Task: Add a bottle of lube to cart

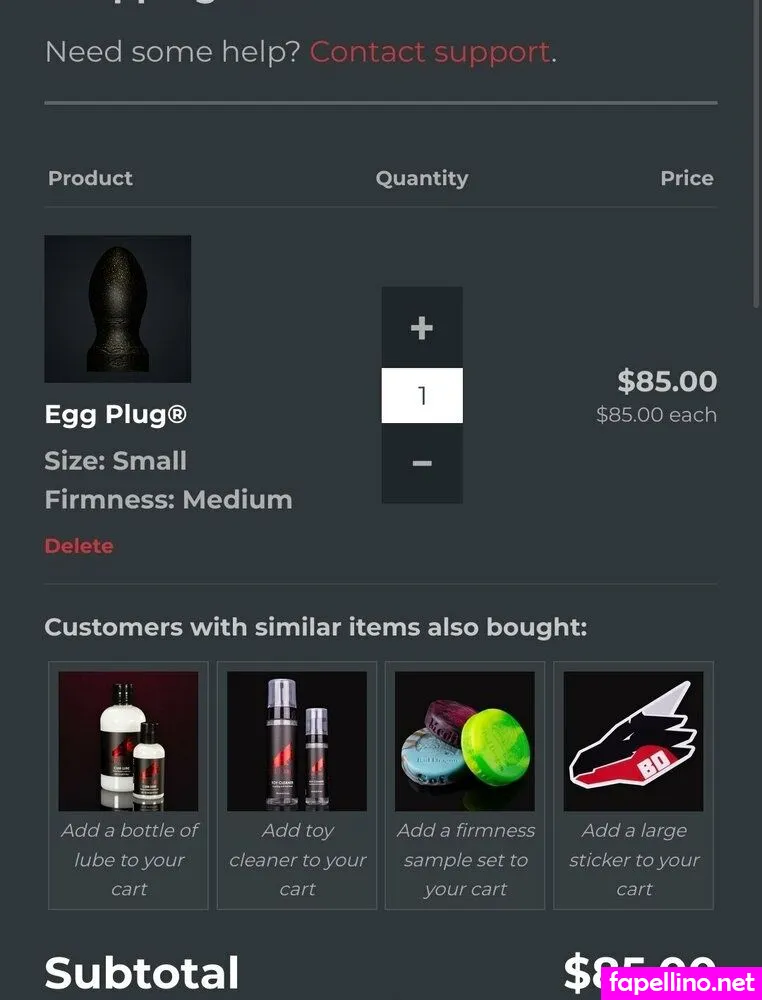Action: (128, 785)
